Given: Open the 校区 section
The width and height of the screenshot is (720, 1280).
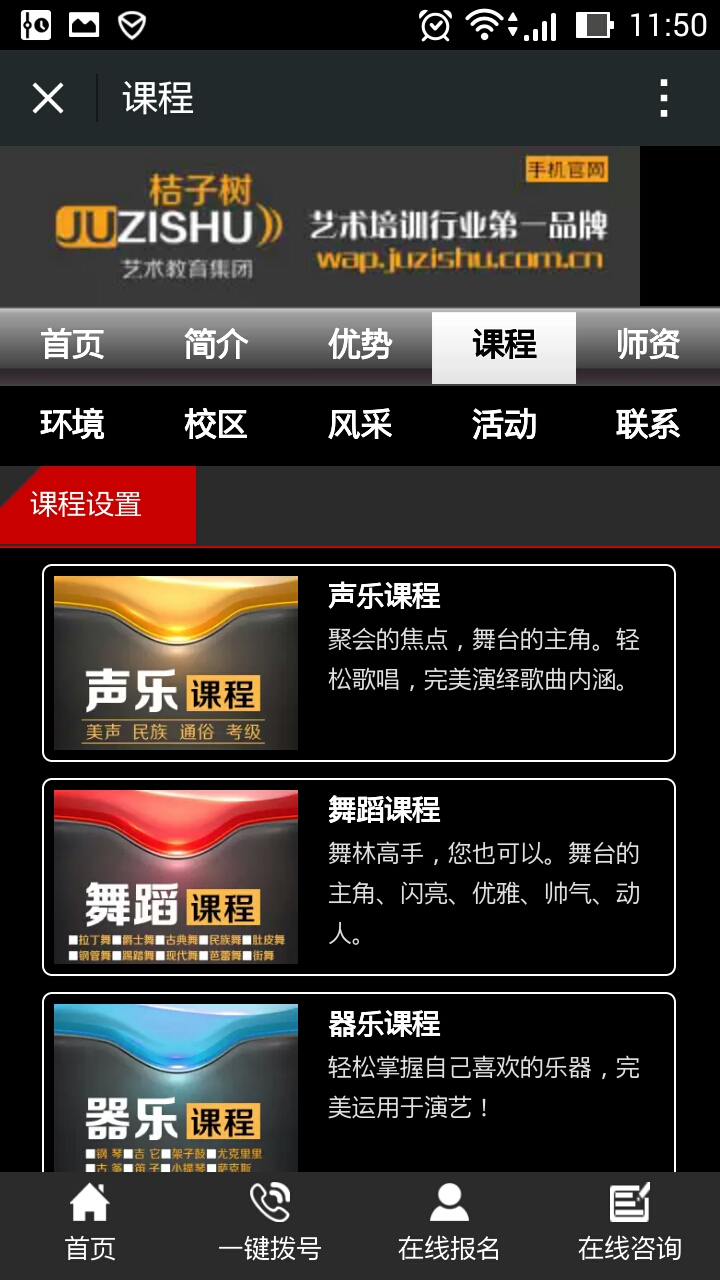Looking at the screenshot, I should click(216, 425).
